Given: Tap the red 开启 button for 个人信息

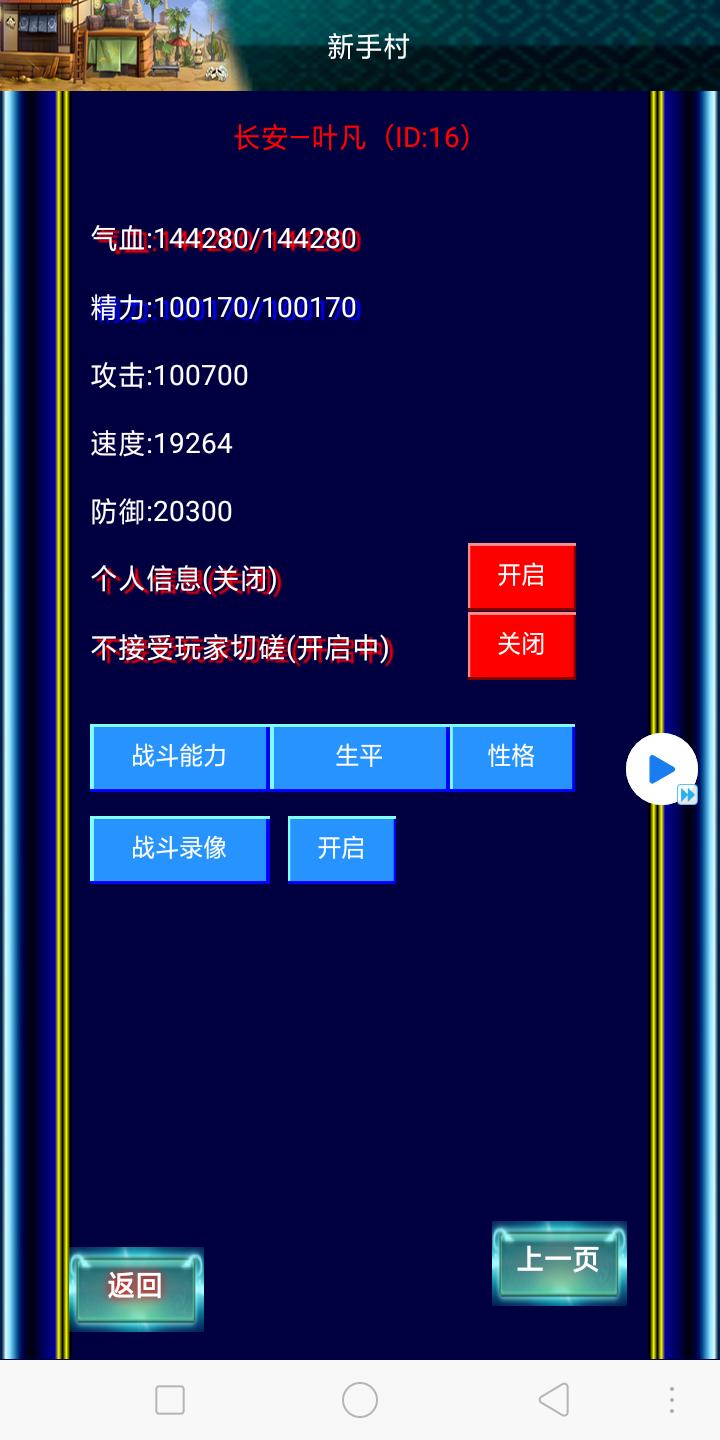Looking at the screenshot, I should point(521,576).
